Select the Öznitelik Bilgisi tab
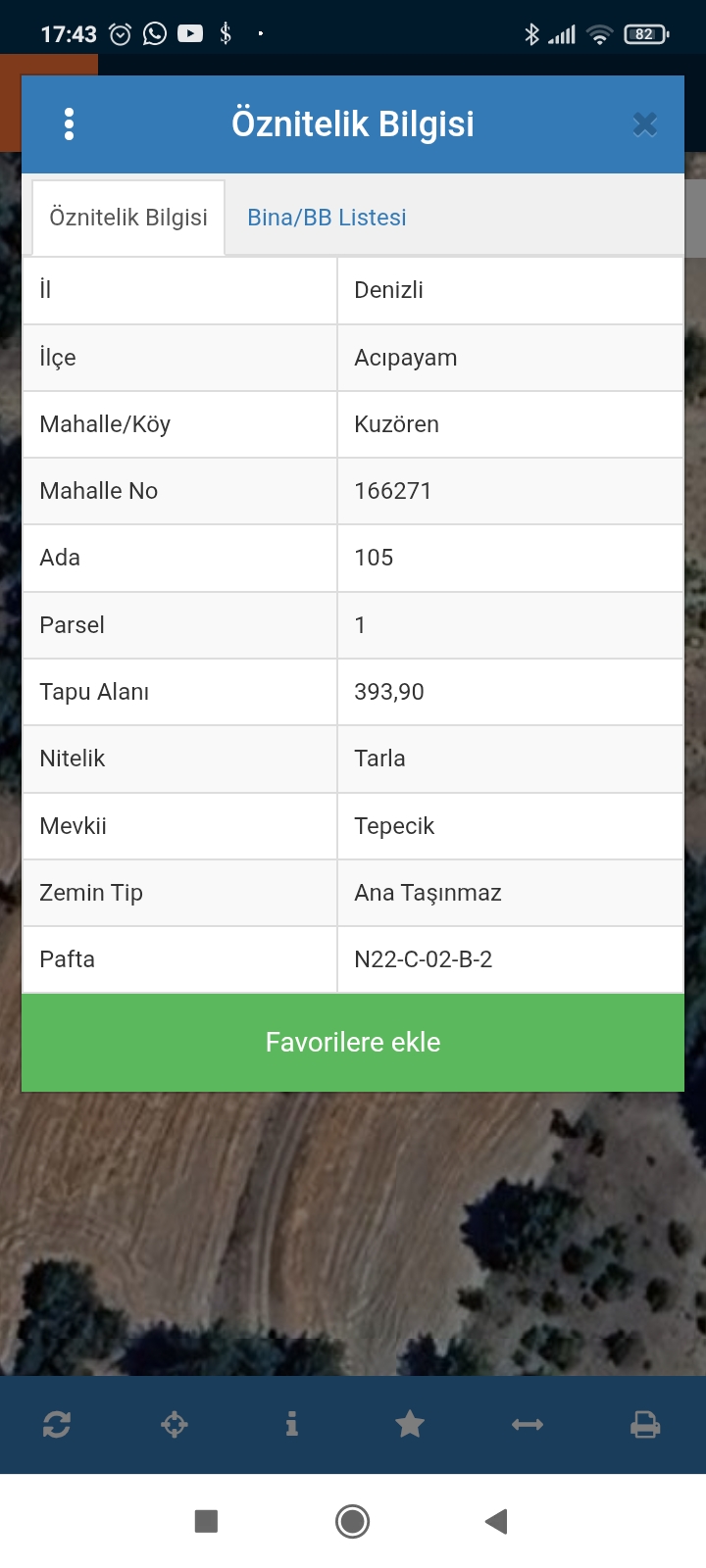706x1568 pixels. click(x=128, y=218)
